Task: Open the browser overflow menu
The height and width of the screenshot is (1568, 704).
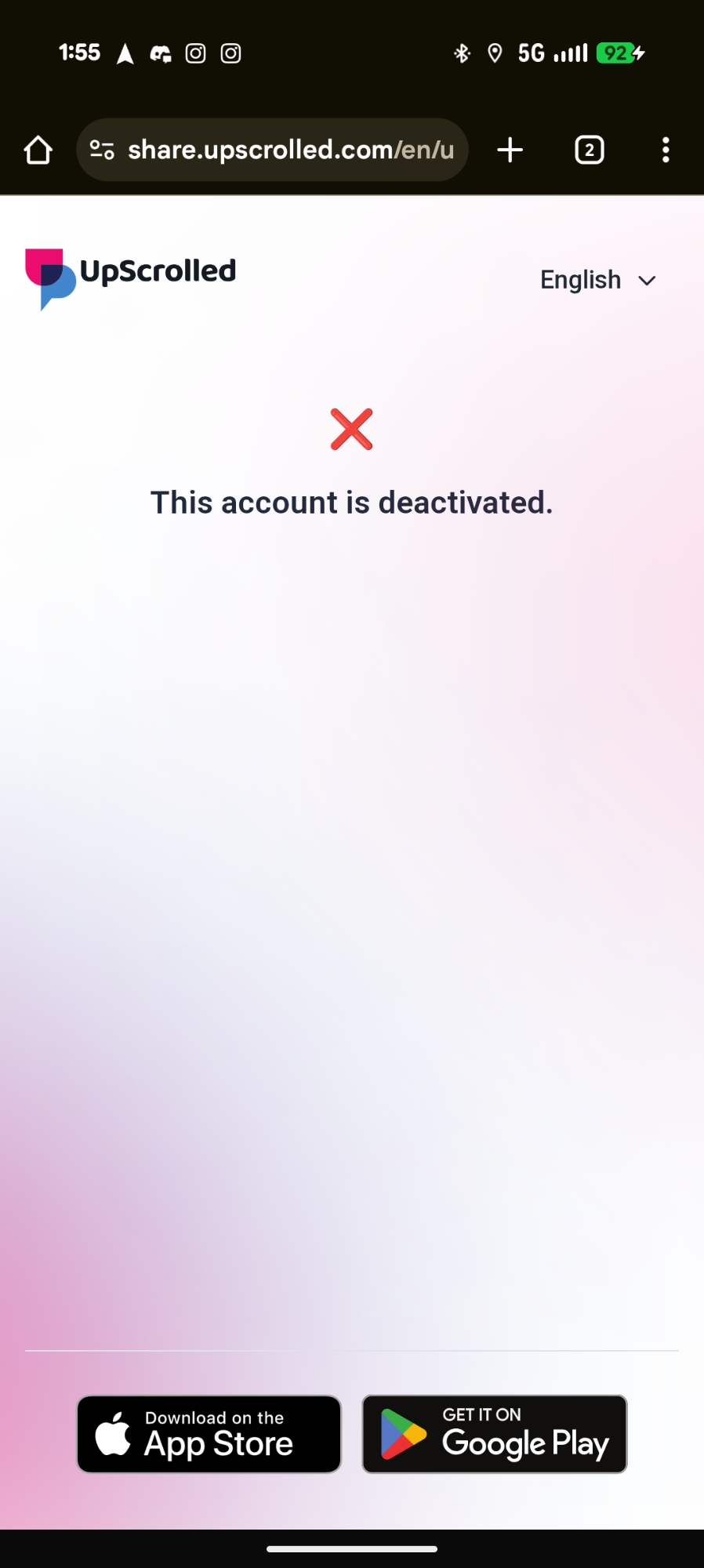Action: (665, 150)
